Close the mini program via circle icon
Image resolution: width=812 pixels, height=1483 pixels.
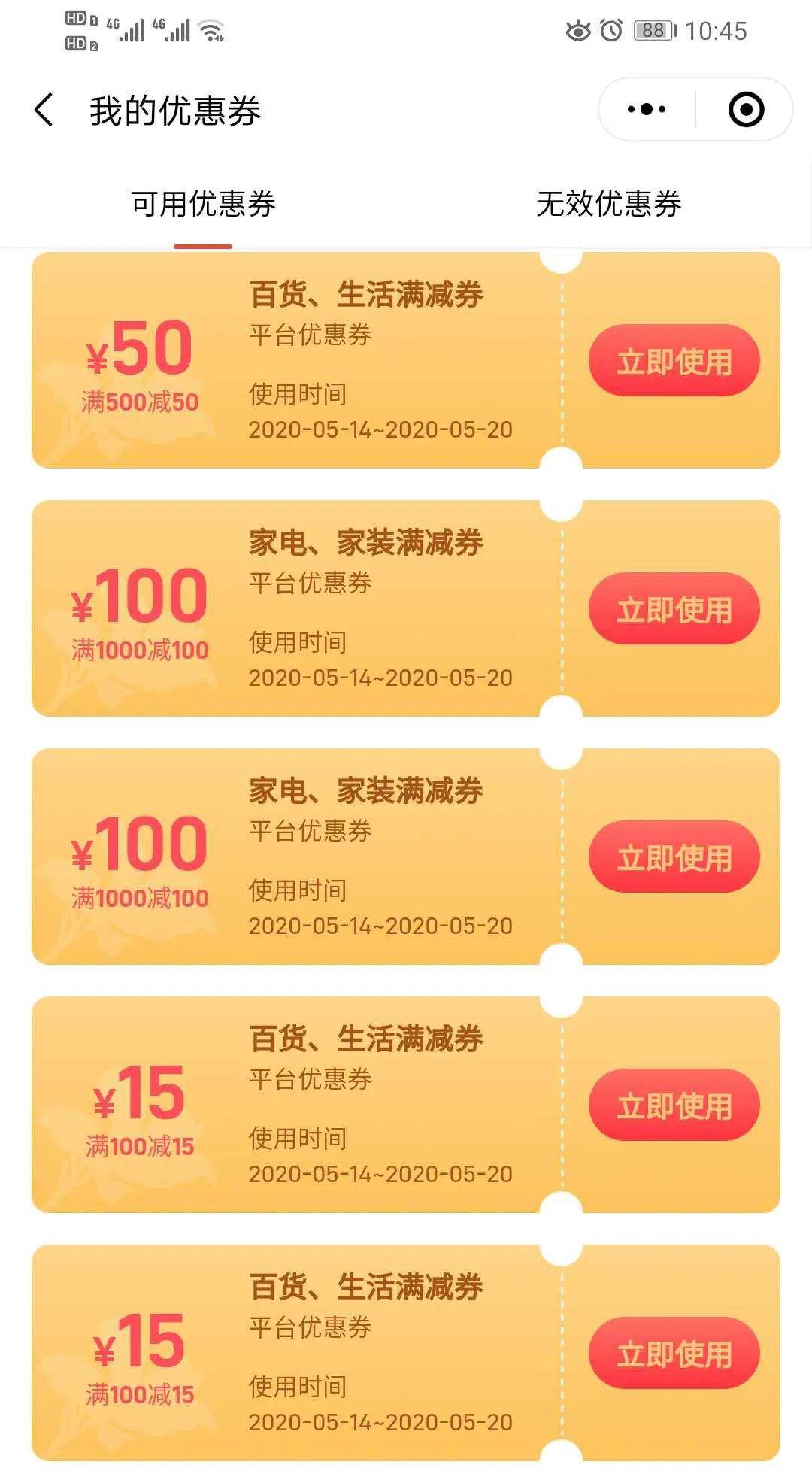[x=746, y=110]
